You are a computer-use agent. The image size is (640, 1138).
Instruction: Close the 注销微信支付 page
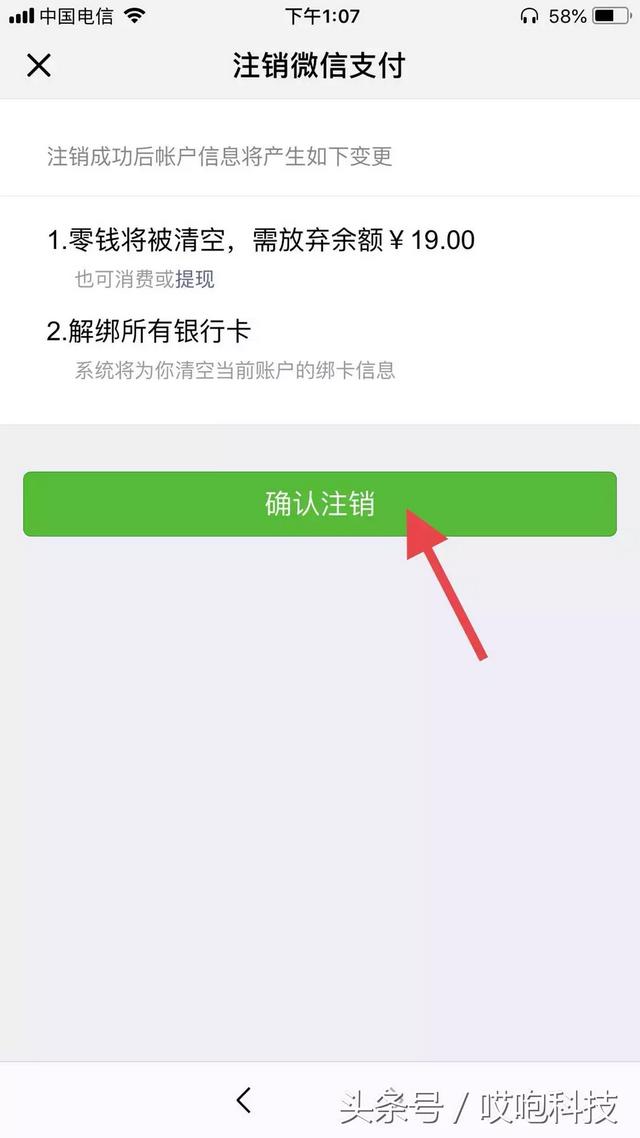[38, 66]
